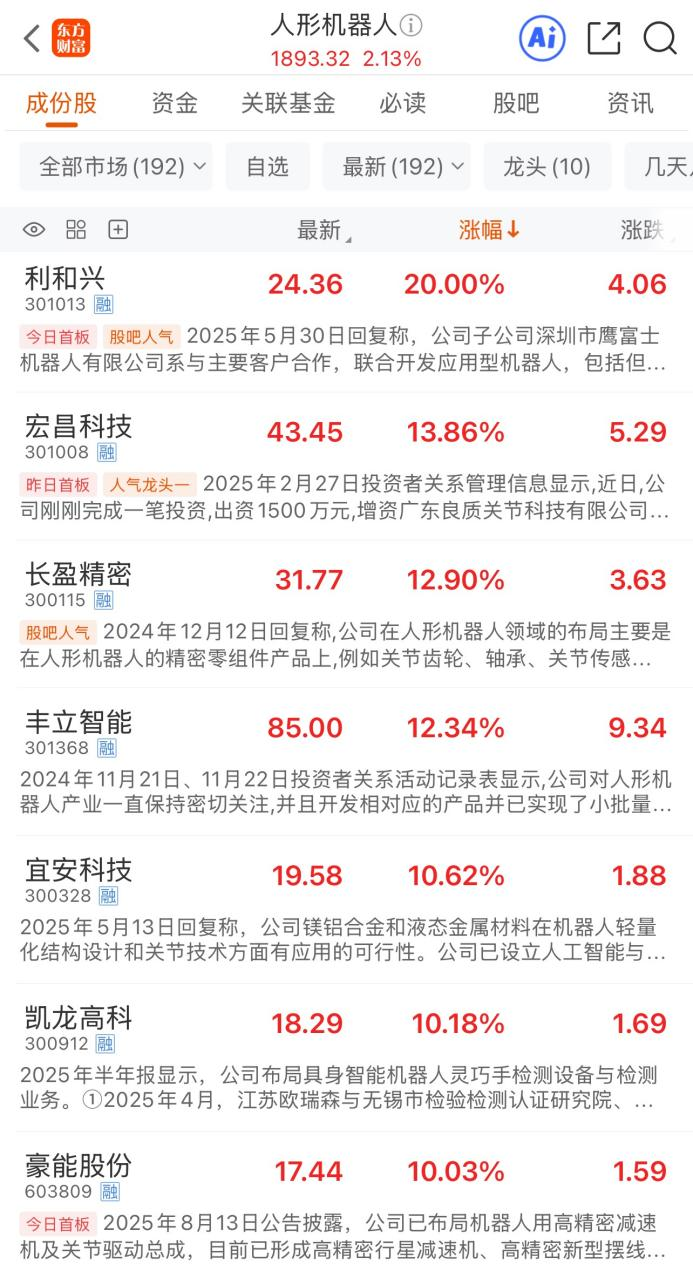Share this 人形机器人 sector page
Viewport: 693px width, 1278px height.
604,39
